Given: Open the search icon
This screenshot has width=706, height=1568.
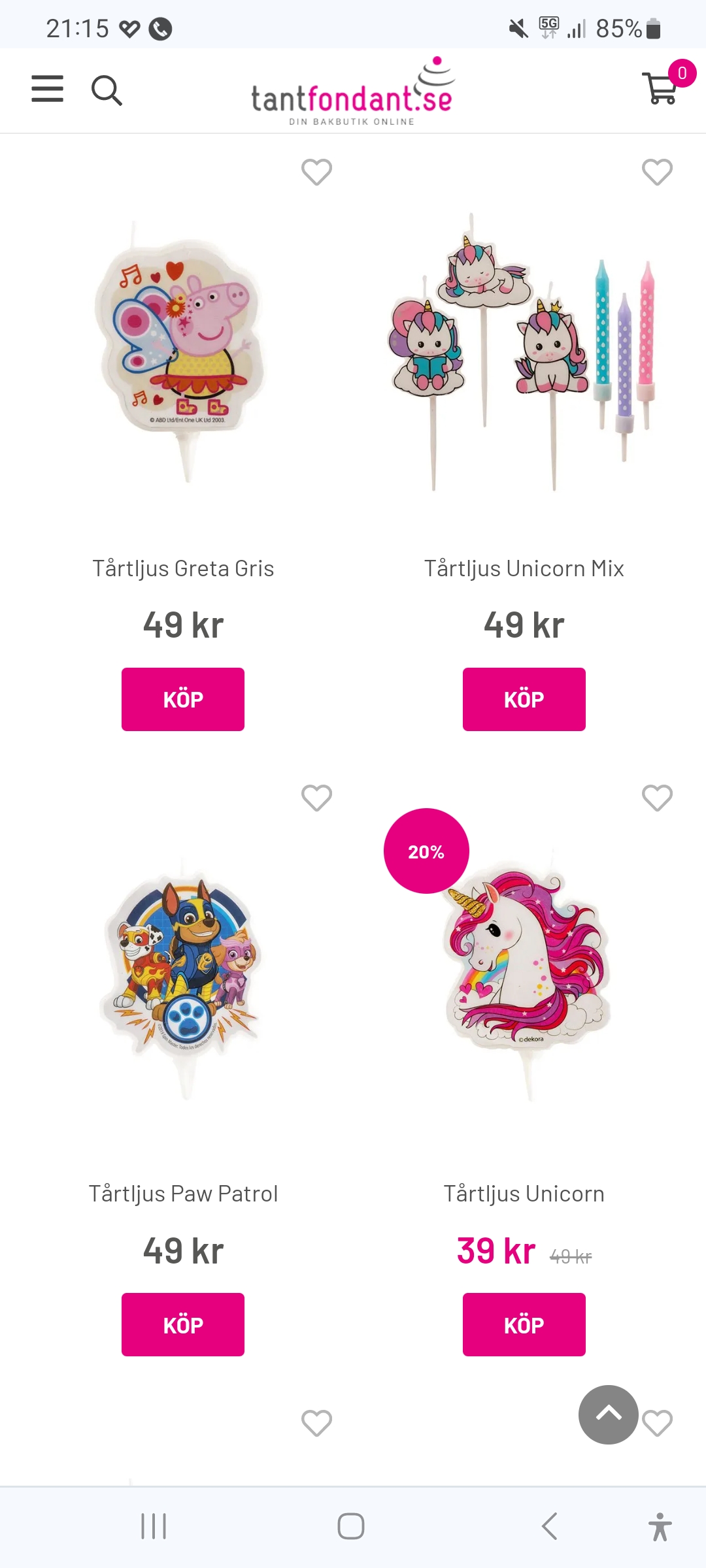Looking at the screenshot, I should (x=107, y=90).
